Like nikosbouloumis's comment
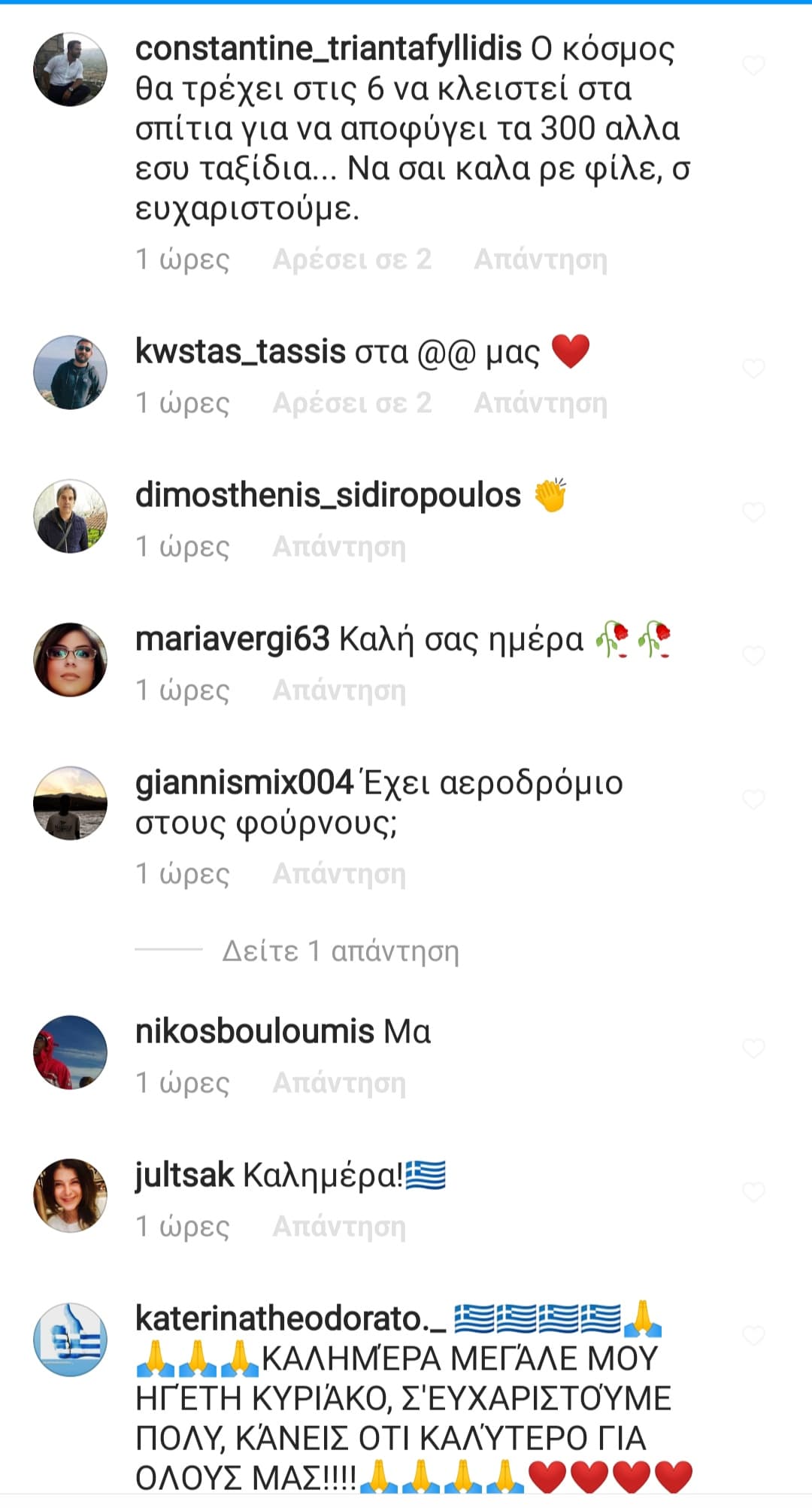This screenshot has width=812, height=1508. [x=753, y=1048]
